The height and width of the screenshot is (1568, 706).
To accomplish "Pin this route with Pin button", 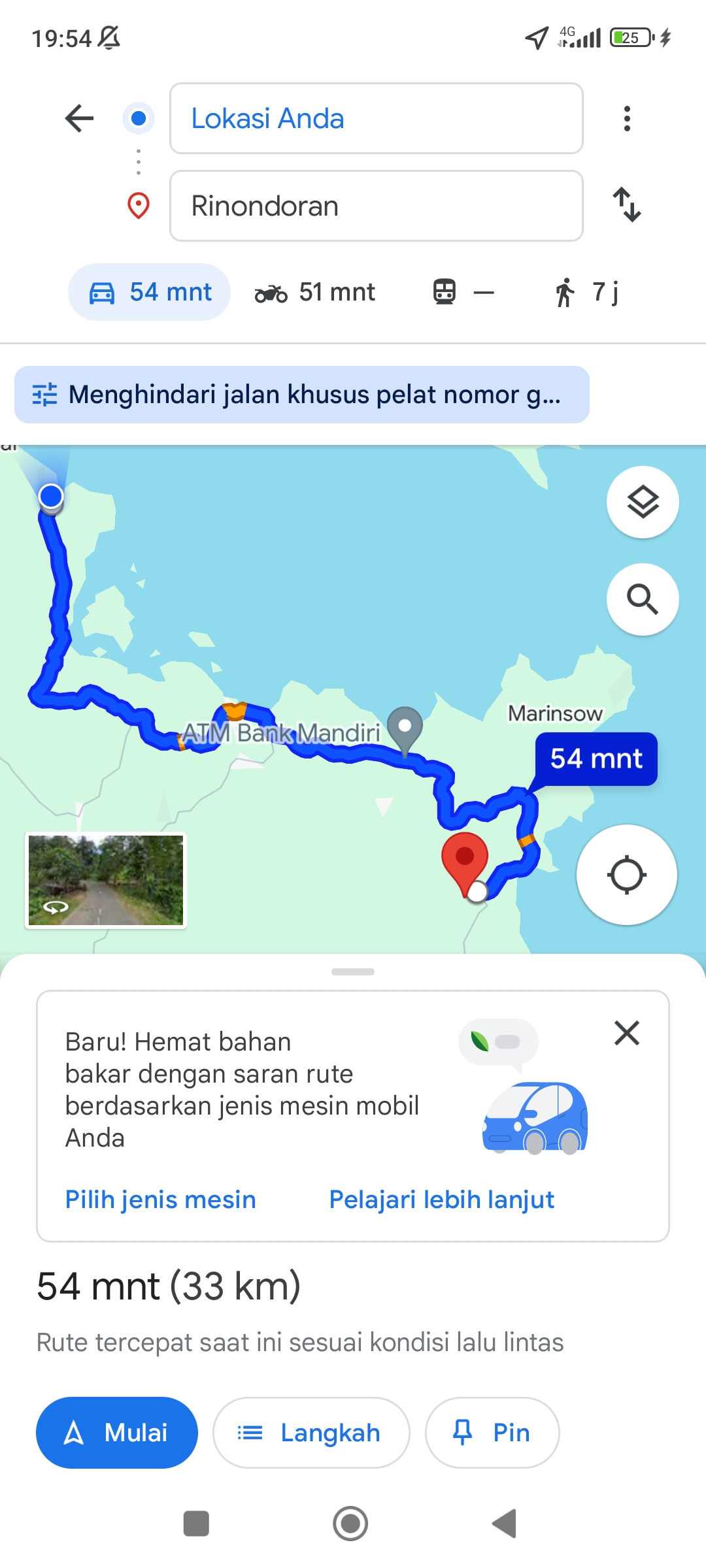I will click(492, 1433).
